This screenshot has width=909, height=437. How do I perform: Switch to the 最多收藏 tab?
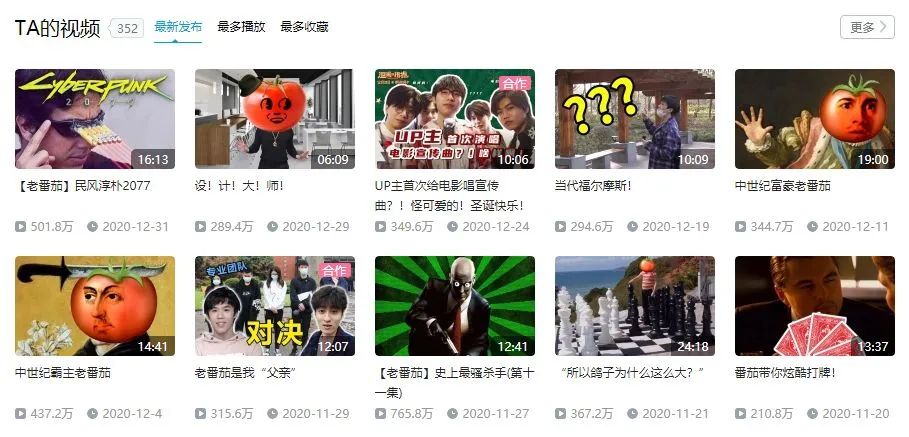coord(304,27)
